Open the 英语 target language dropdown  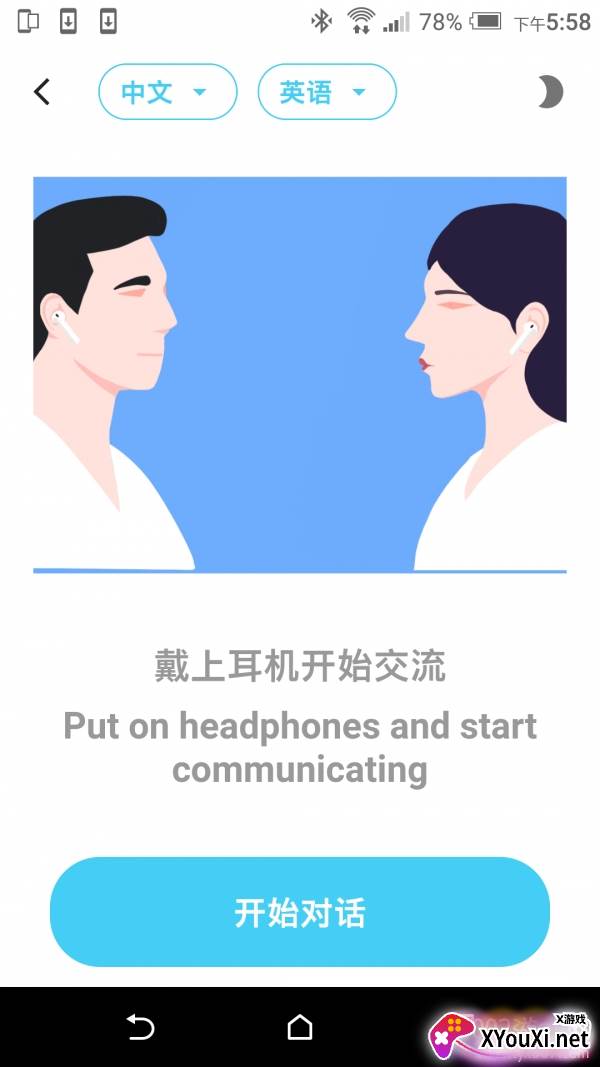pos(327,92)
